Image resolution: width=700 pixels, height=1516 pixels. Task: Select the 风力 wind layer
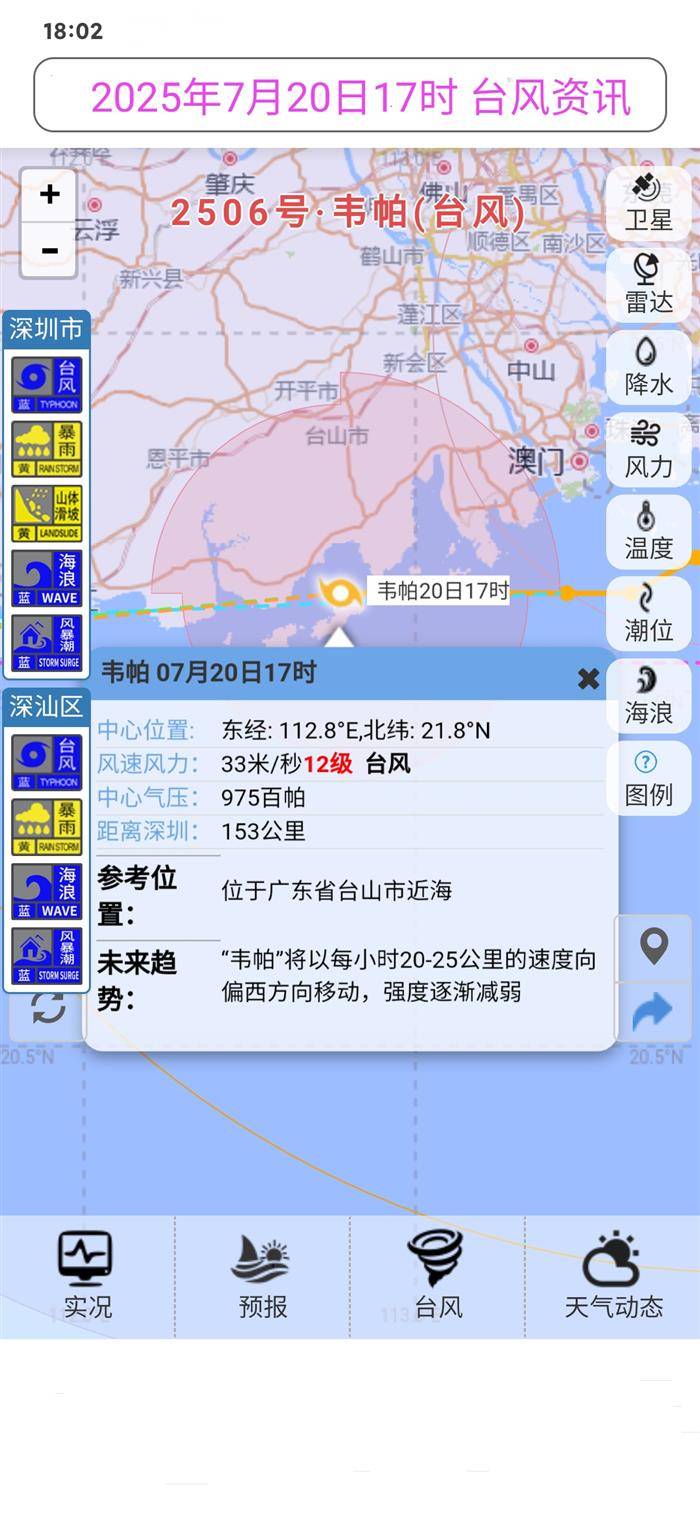[648, 449]
